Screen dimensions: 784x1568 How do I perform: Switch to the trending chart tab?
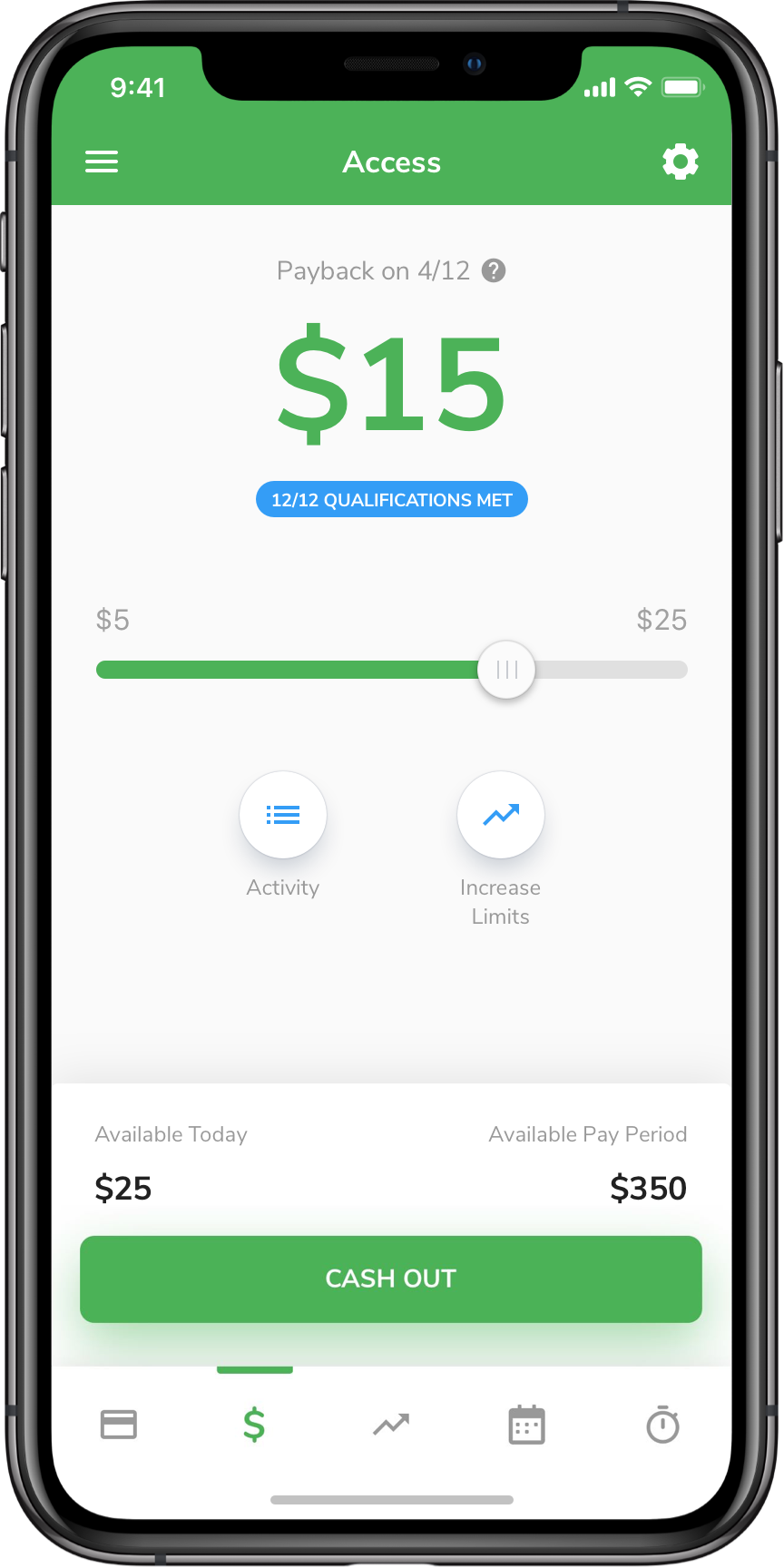point(391,1425)
